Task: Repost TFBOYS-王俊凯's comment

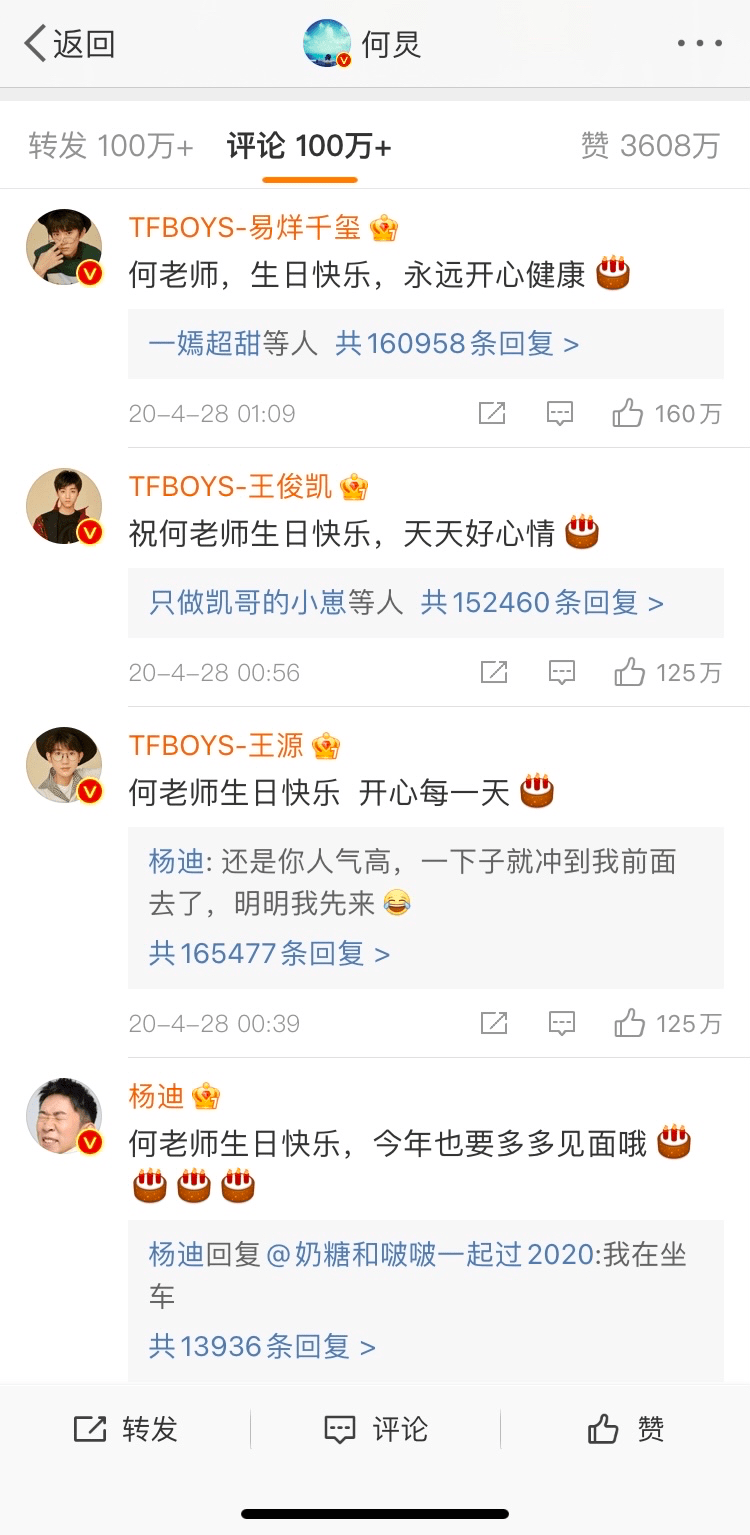Action: coord(493,672)
